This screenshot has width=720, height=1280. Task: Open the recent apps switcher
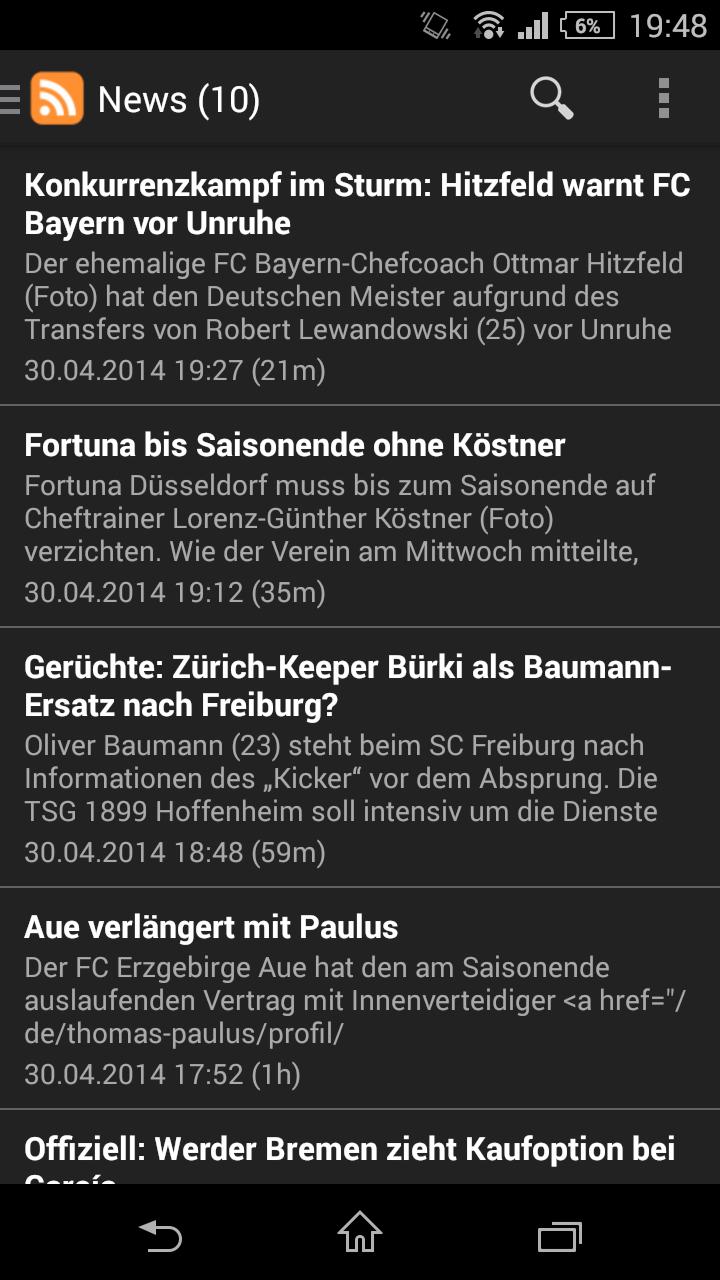point(558,1235)
